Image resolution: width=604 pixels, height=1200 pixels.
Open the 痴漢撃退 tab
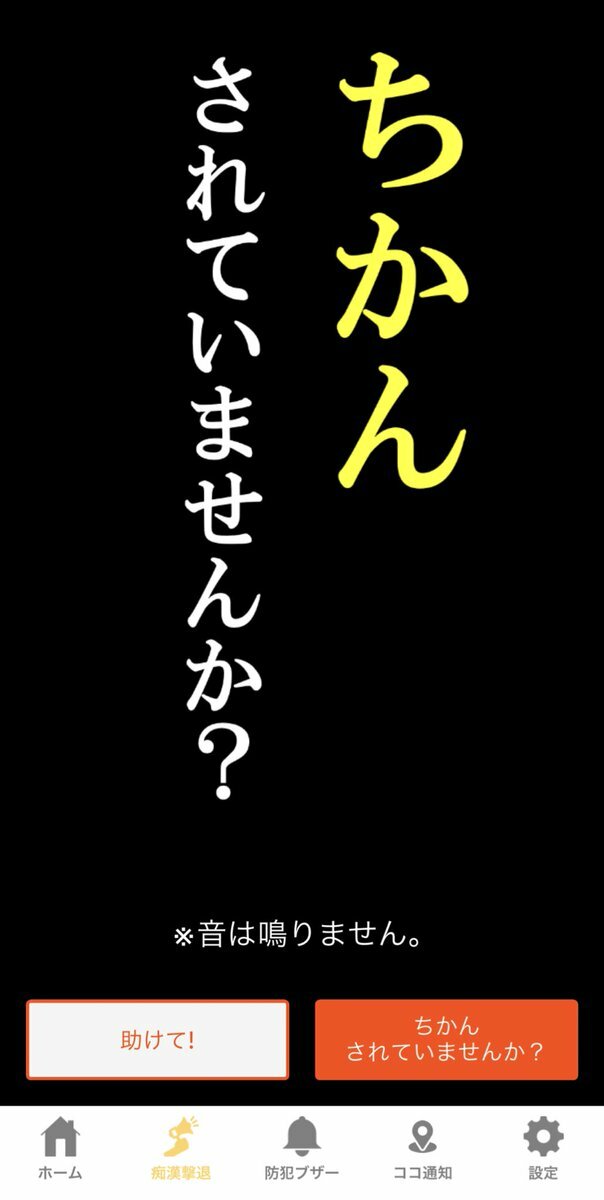(x=181, y=1148)
